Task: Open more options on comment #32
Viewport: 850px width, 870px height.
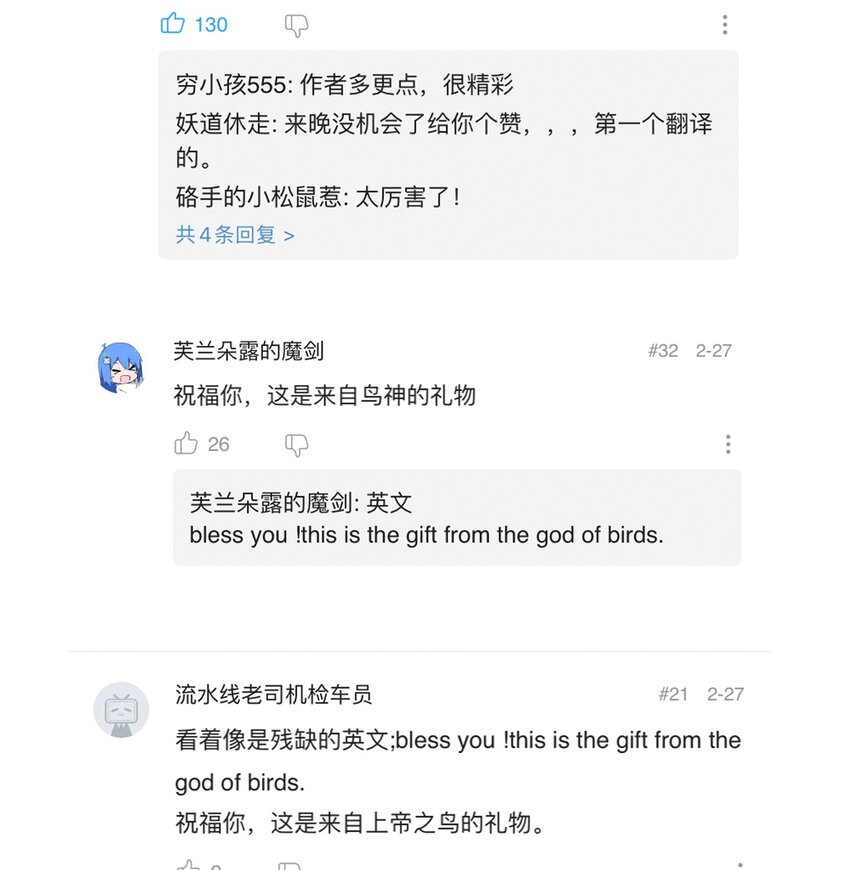Action: click(x=728, y=444)
